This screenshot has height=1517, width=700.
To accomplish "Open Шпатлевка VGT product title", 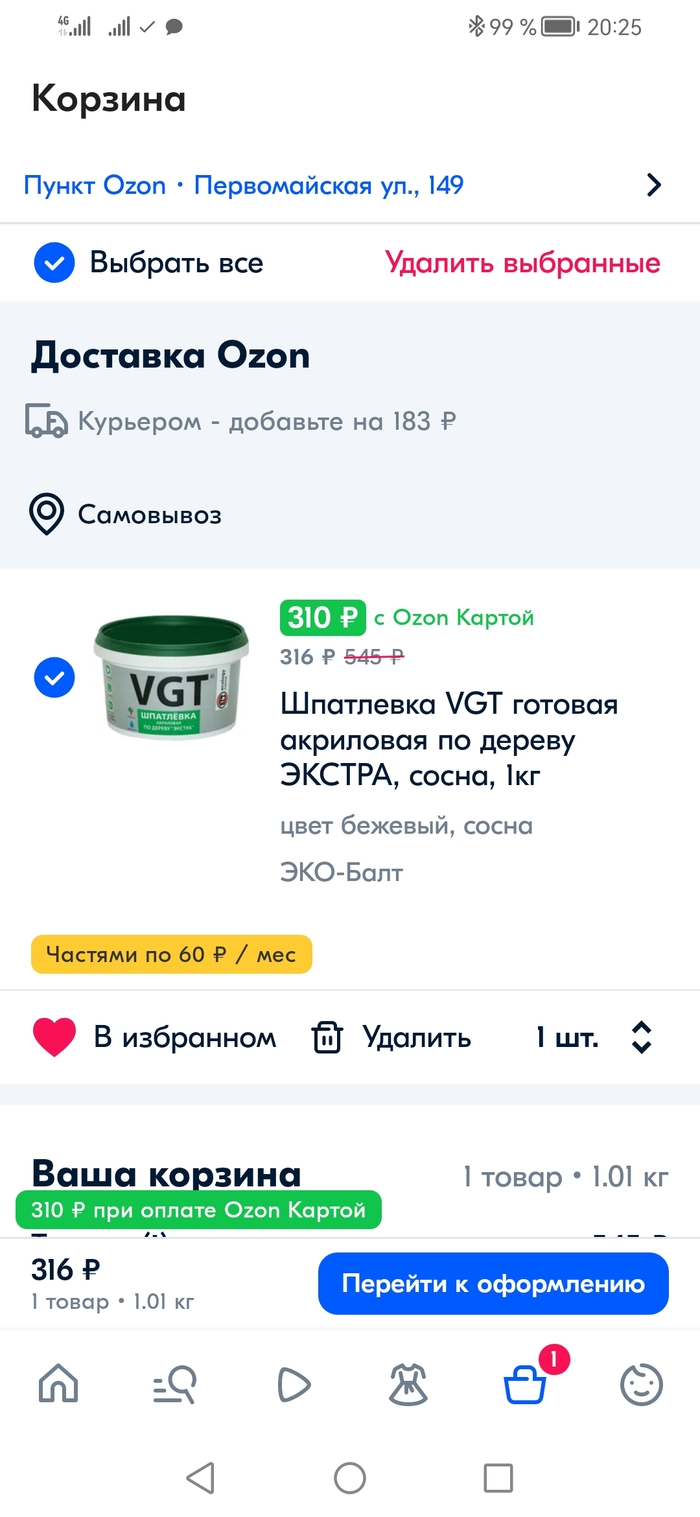I will pos(449,741).
